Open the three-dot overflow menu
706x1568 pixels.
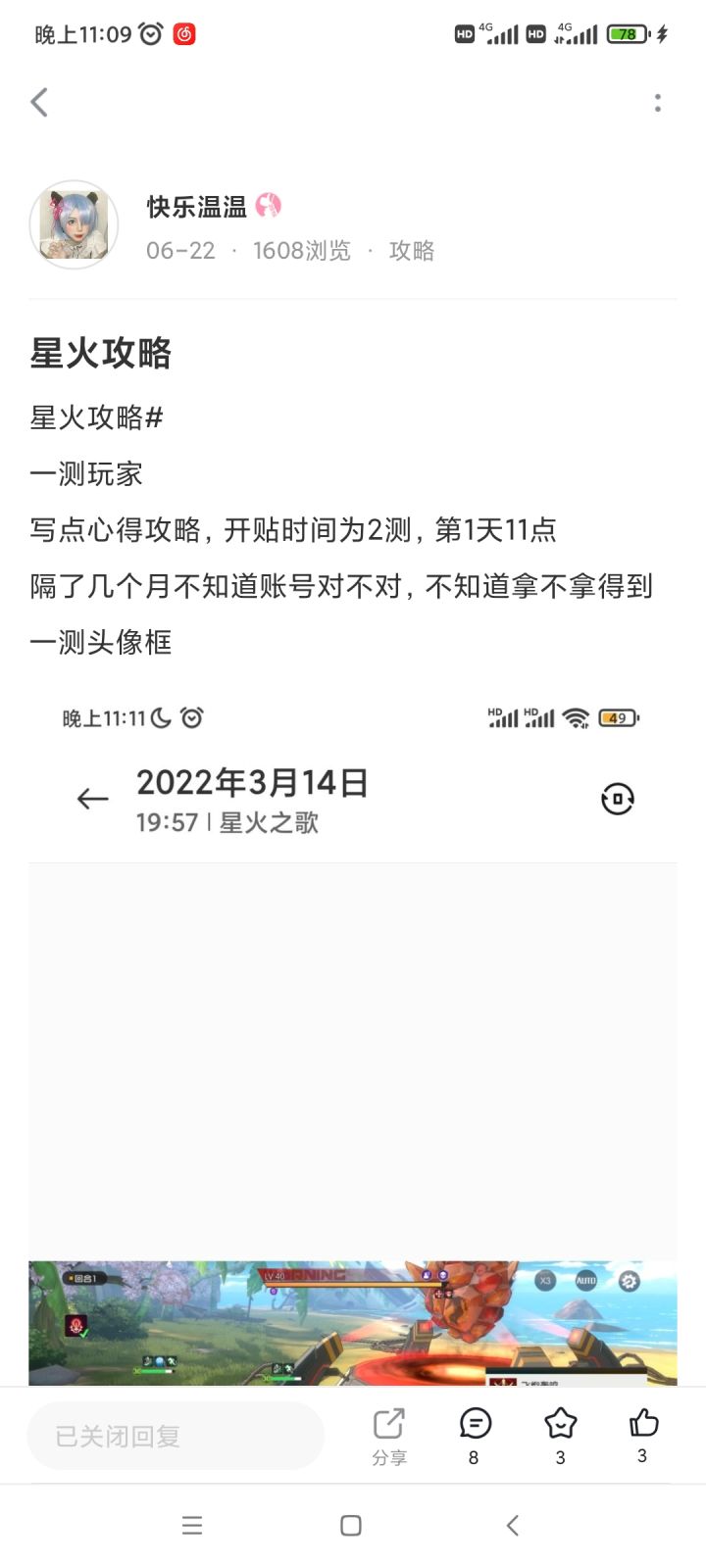coord(658,103)
